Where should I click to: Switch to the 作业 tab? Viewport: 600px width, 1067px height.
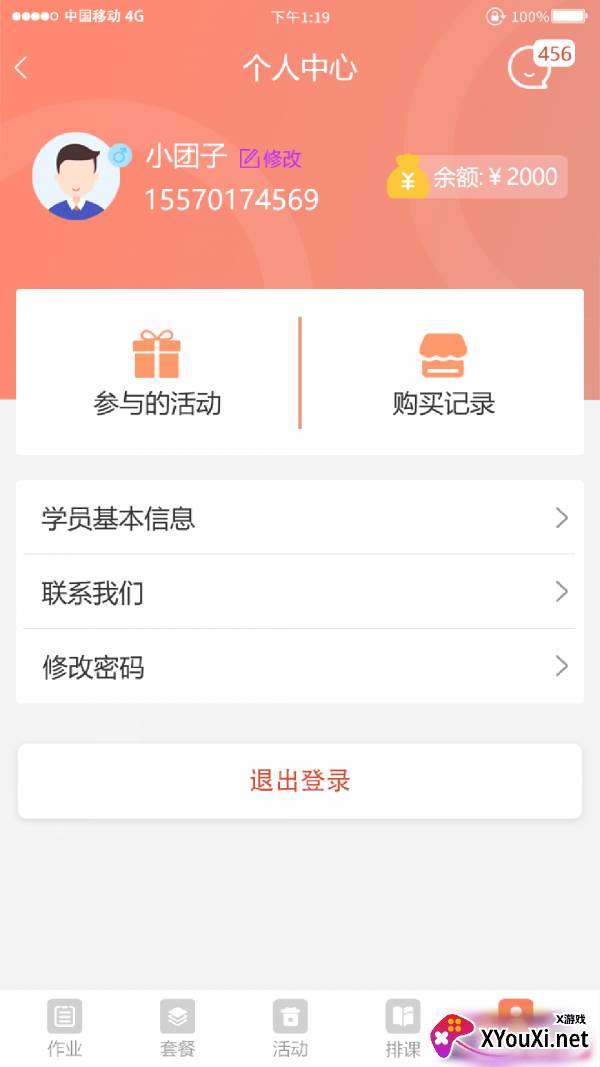(x=65, y=1028)
